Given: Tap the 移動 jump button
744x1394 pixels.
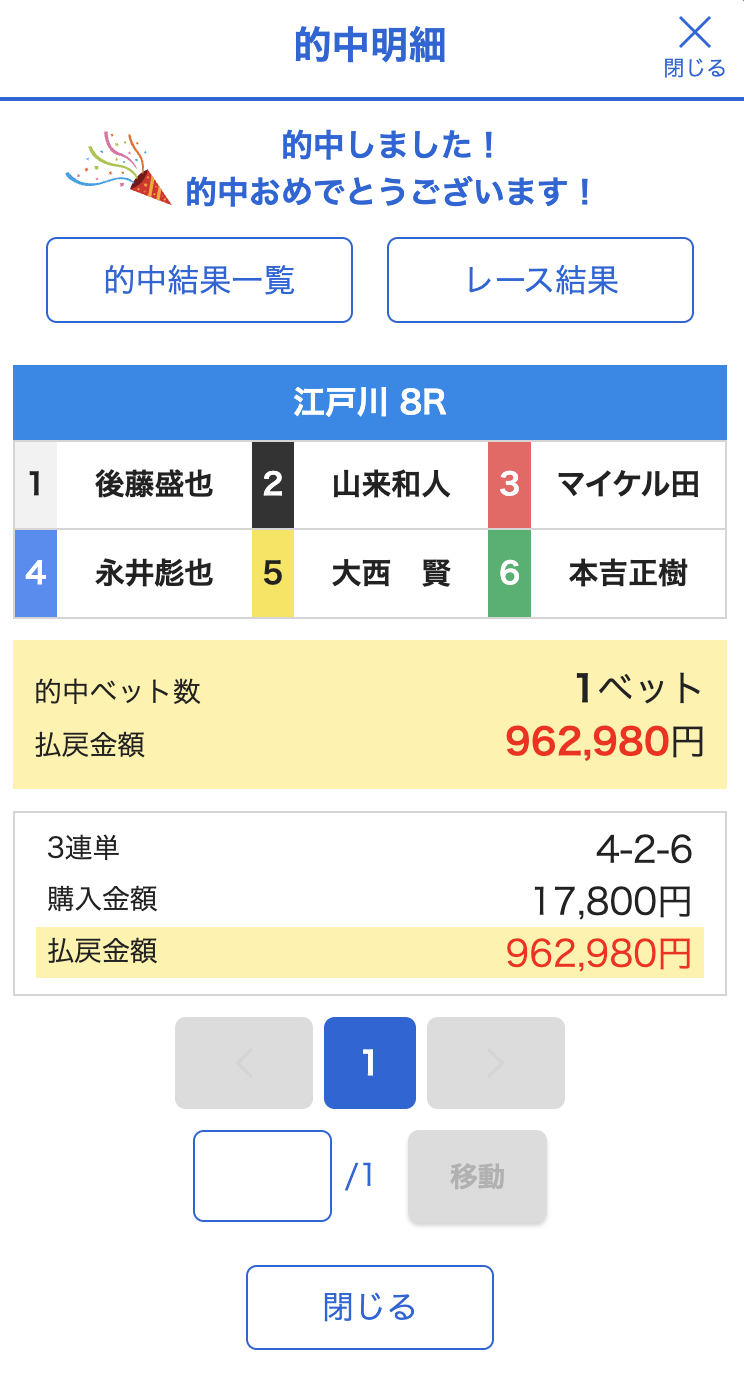Looking at the screenshot, I should tap(477, 1176).
